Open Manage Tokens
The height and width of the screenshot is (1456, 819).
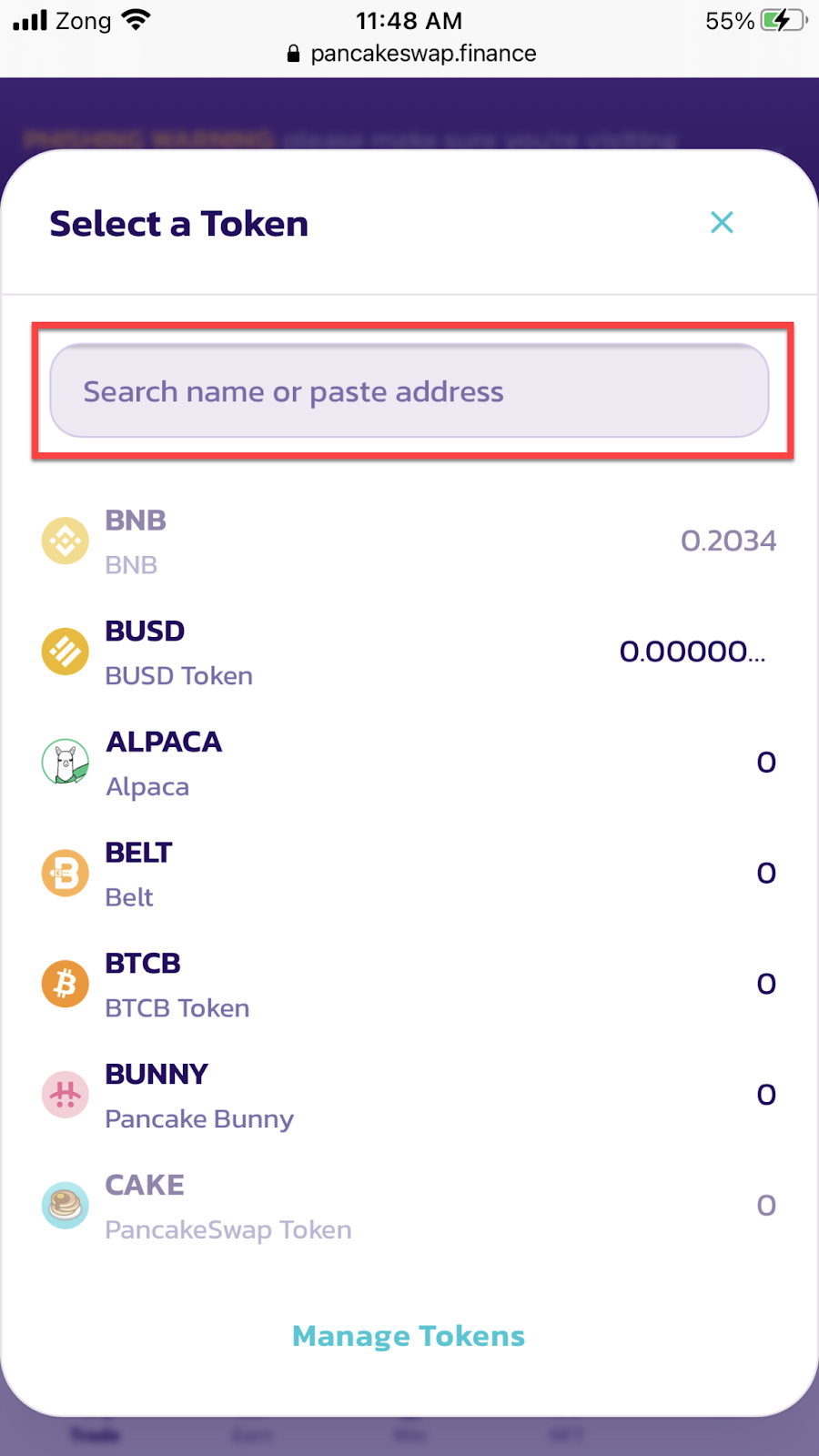(409, 1336)
